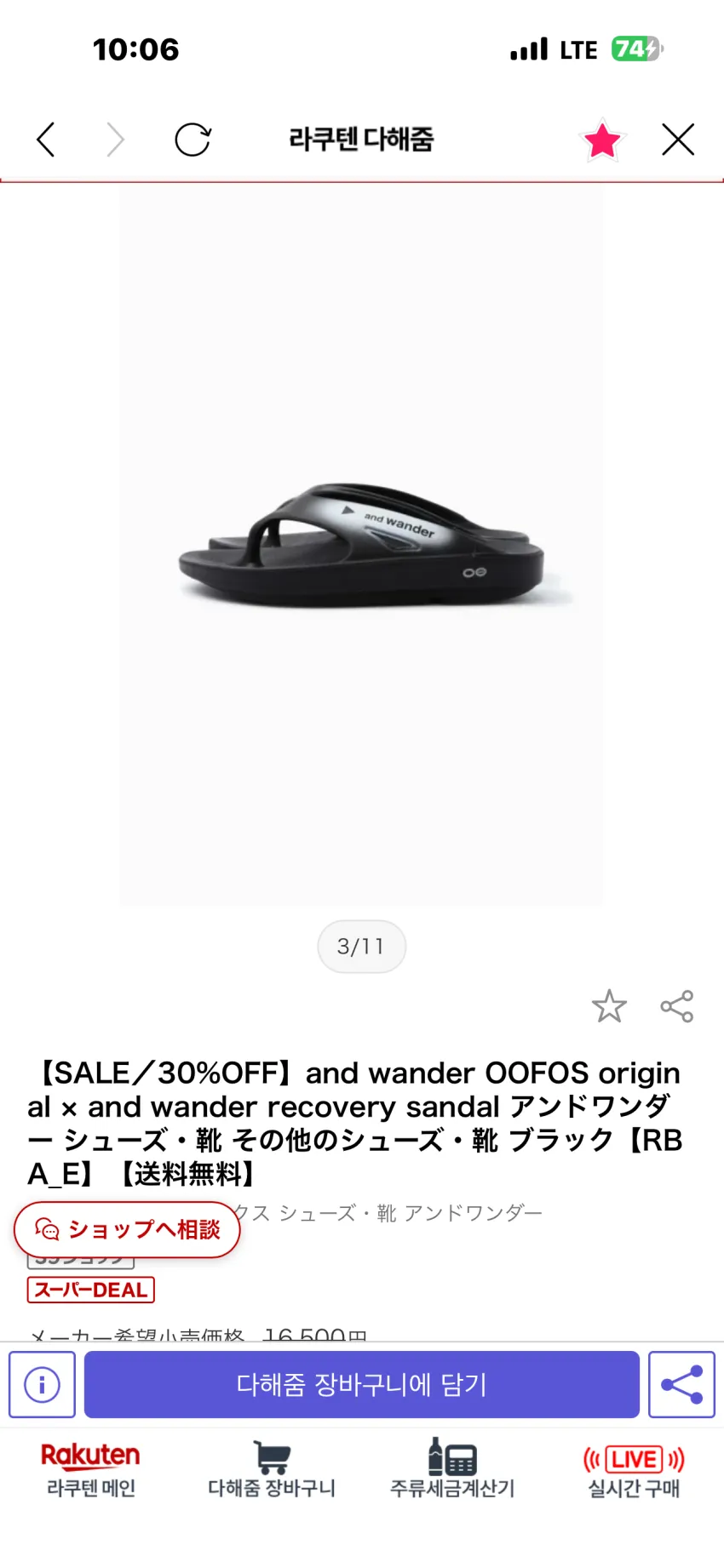The width and height of the screenshot is (724, 1568).
Task: Share the product via the gray share icon
Action: (677, 1006)
